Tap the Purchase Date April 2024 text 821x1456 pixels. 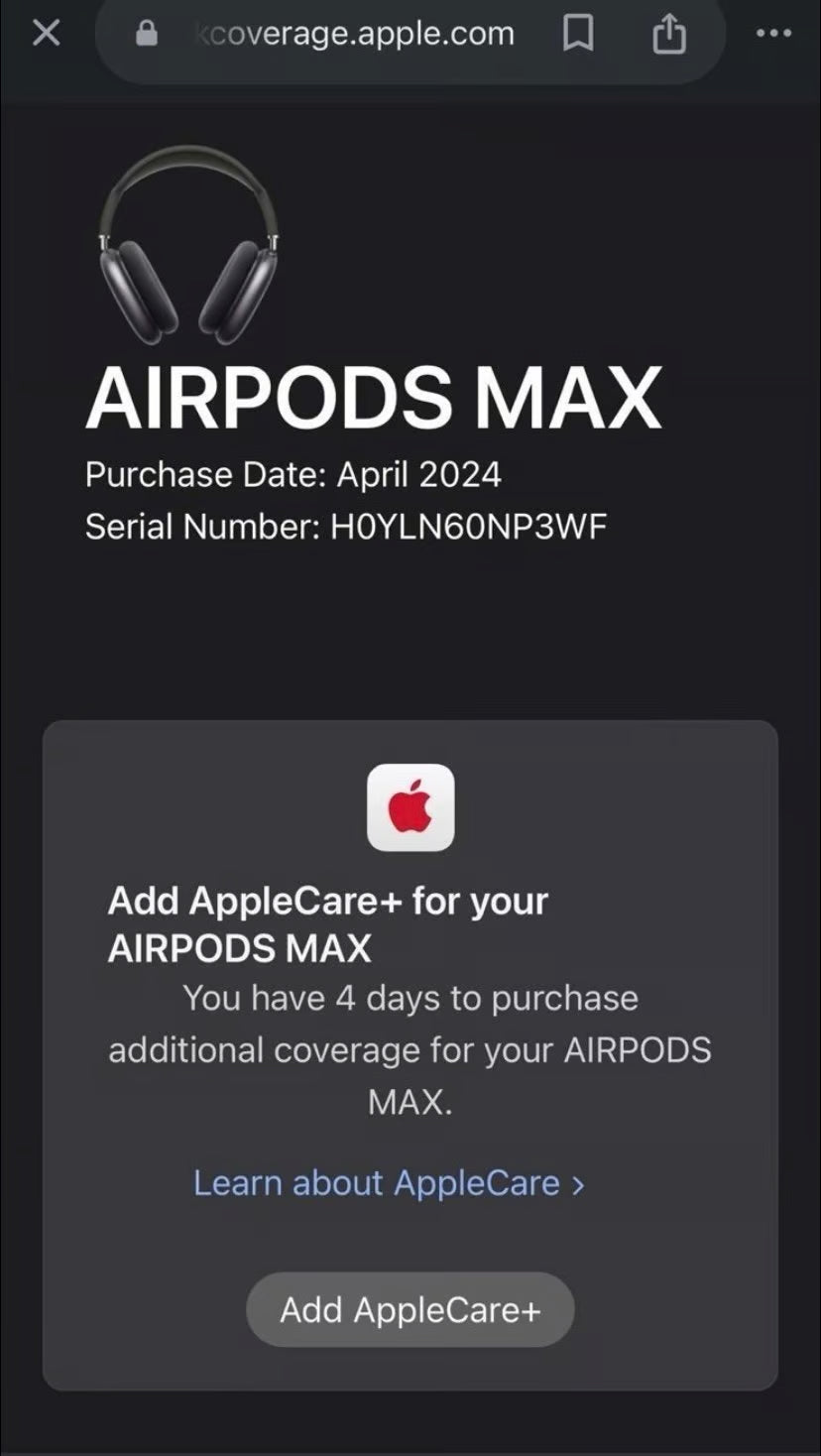pos(294,474)
